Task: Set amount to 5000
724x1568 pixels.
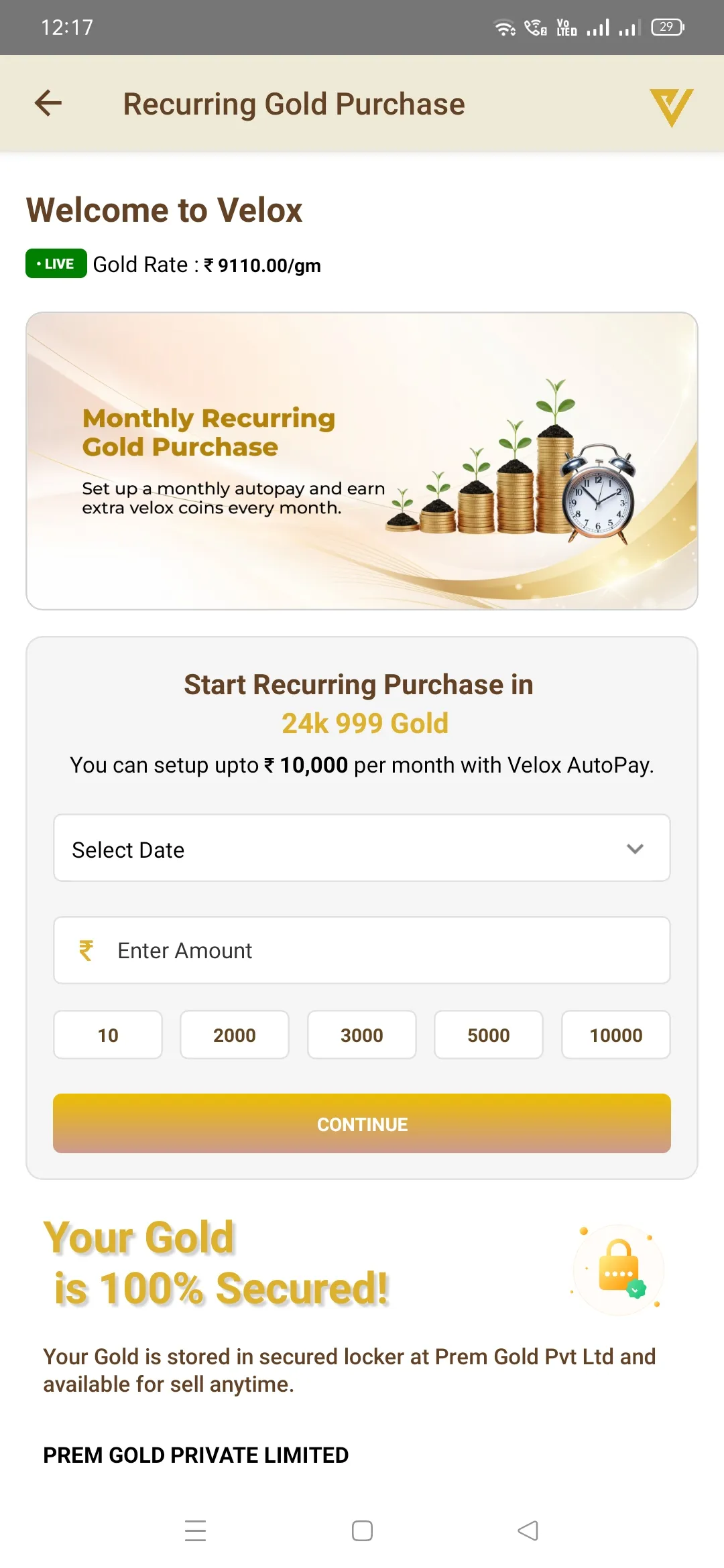Action: 489,1035
